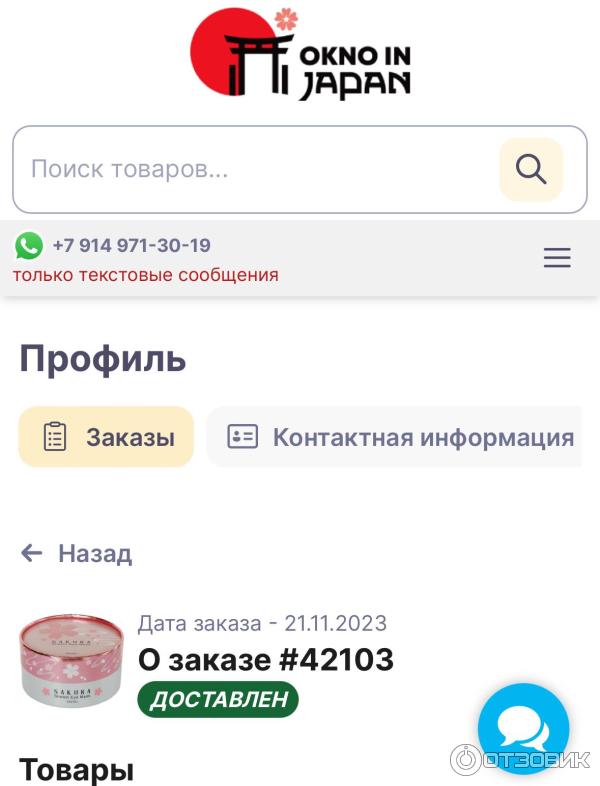Open the chat support bubble
This screenshot has width=600, height=786.
[x=523, y=729]
